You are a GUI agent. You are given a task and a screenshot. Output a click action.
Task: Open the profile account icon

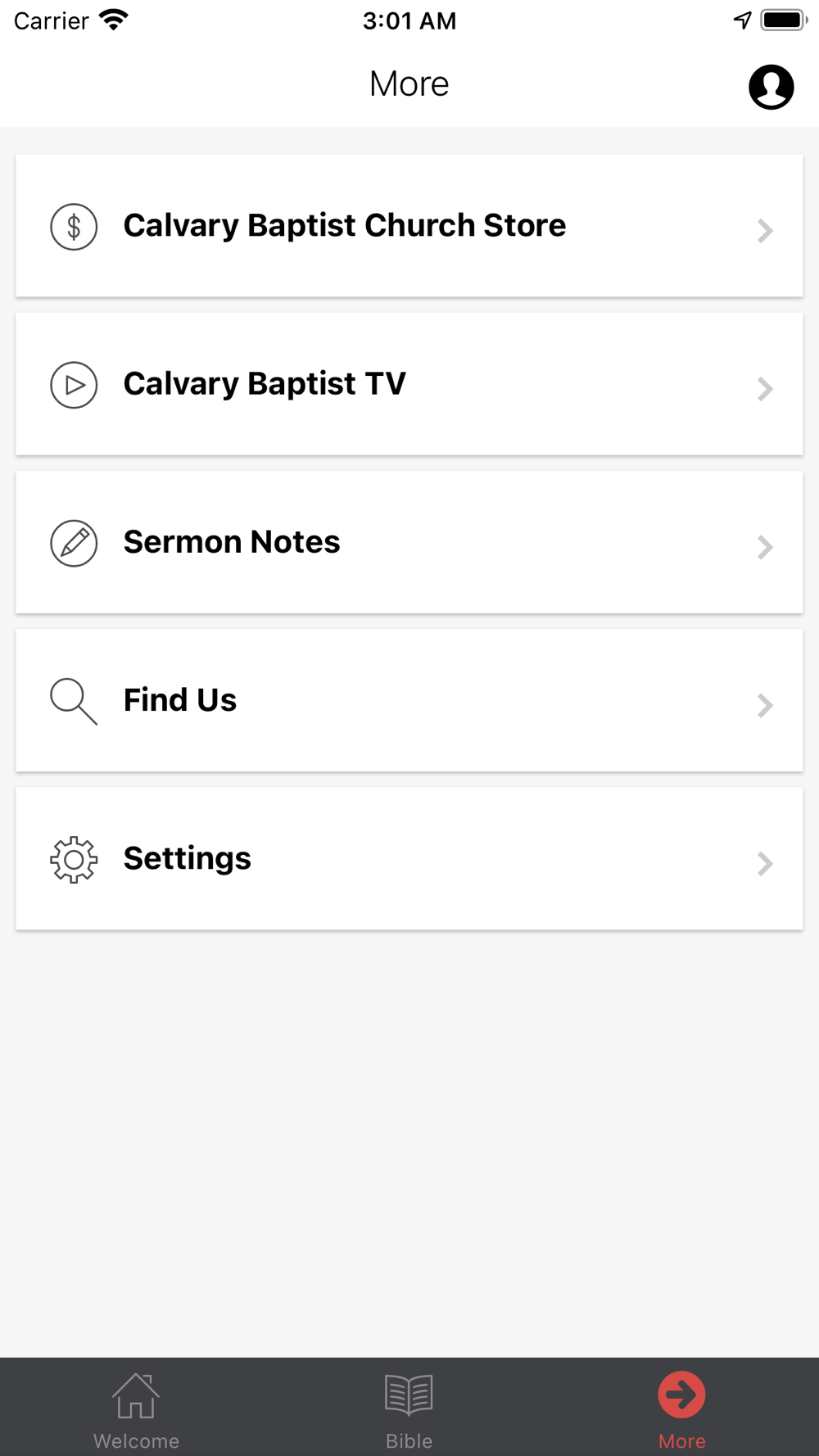[771, 87]
